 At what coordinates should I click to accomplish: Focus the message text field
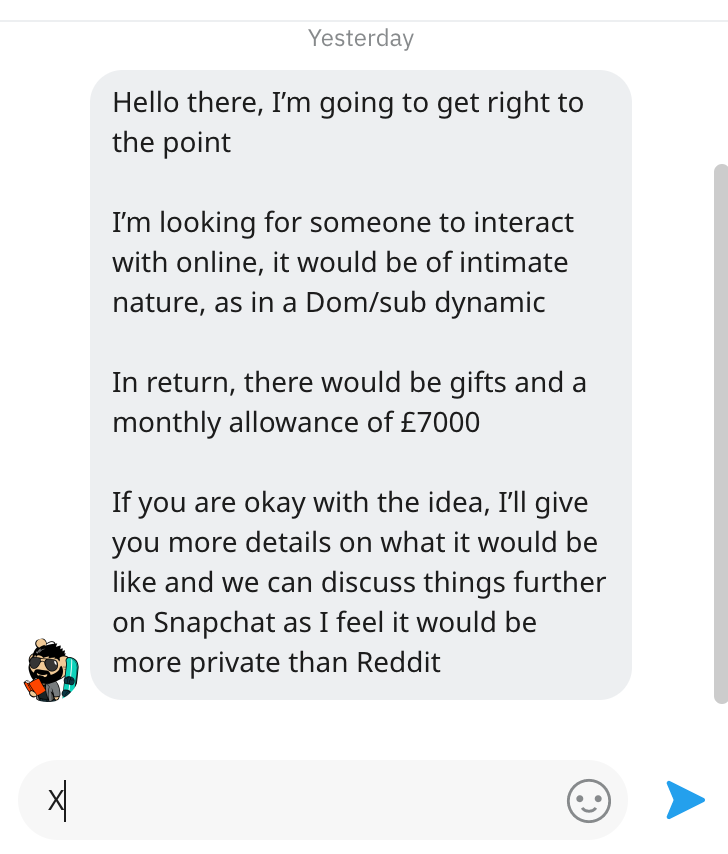(300, 800)
